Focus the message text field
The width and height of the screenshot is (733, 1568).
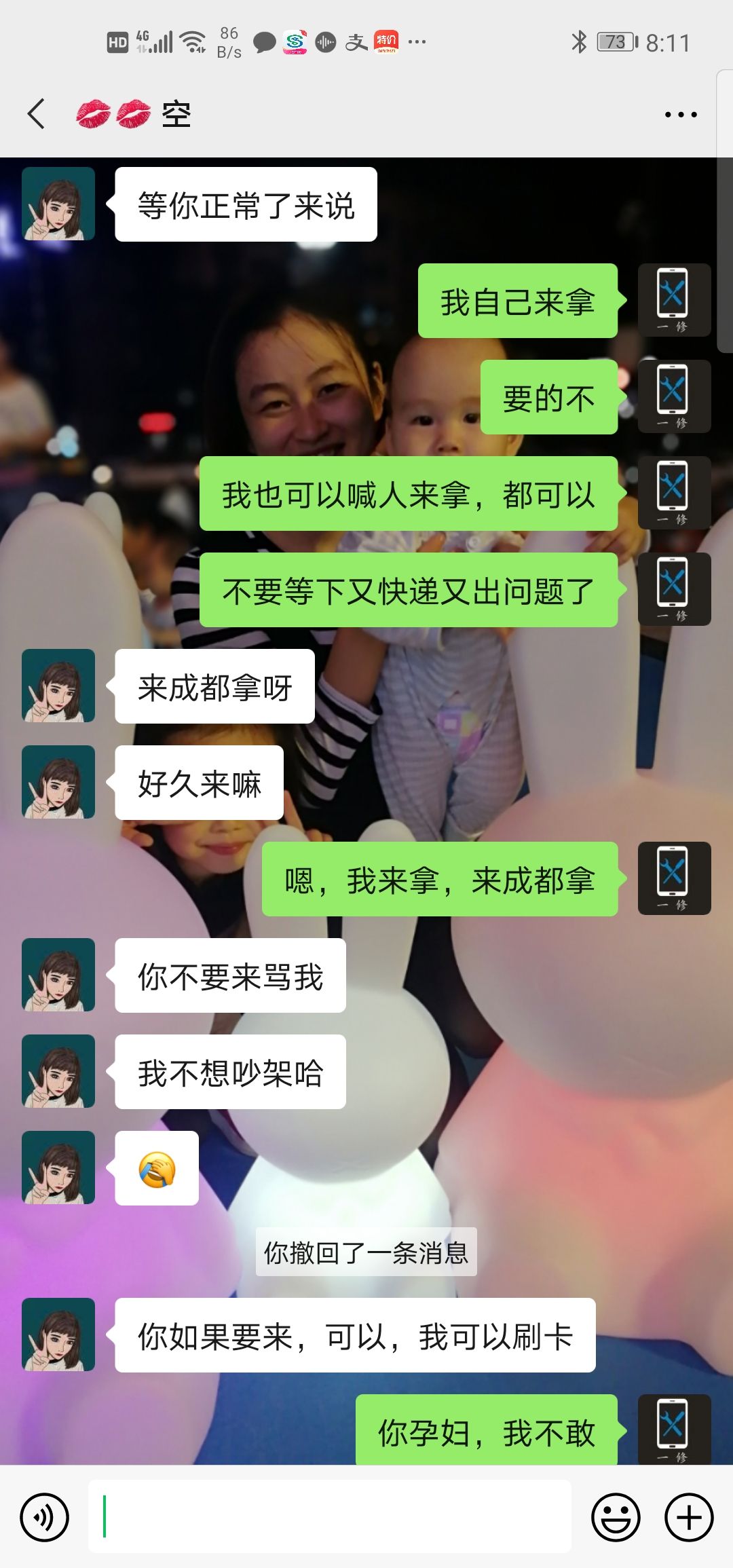330,1516
